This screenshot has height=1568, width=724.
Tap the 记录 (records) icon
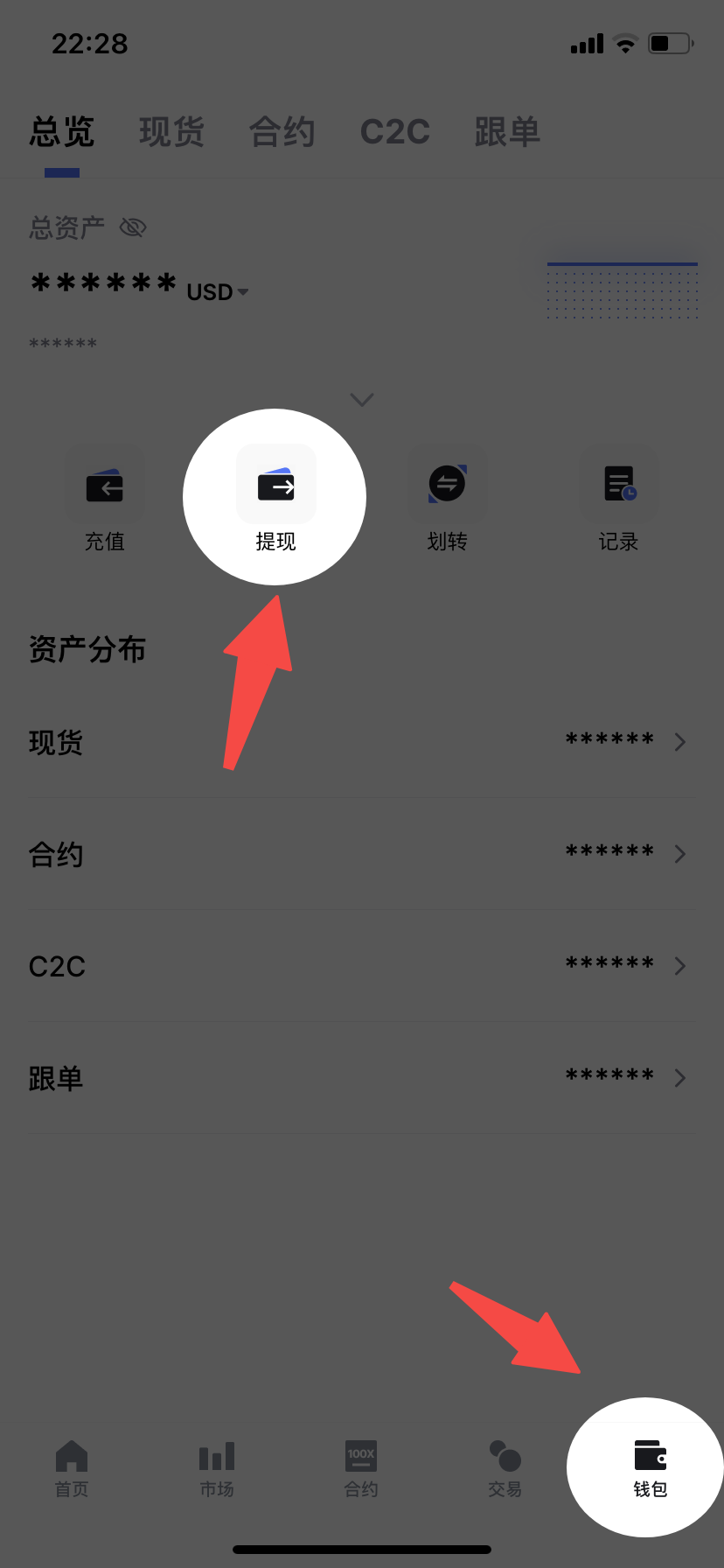[617, 484]
